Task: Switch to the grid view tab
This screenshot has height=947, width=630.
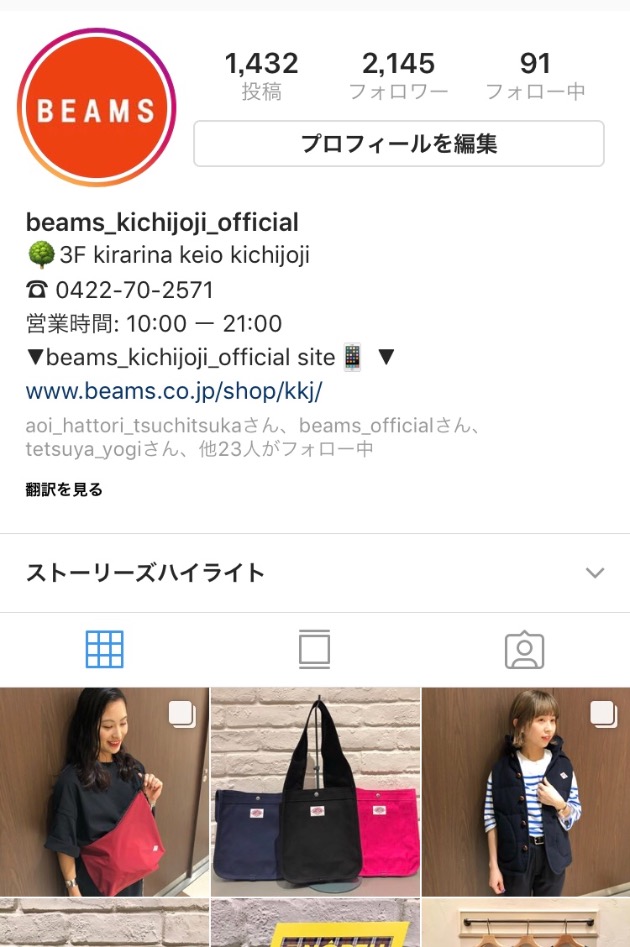Action: tap(104, 650)
